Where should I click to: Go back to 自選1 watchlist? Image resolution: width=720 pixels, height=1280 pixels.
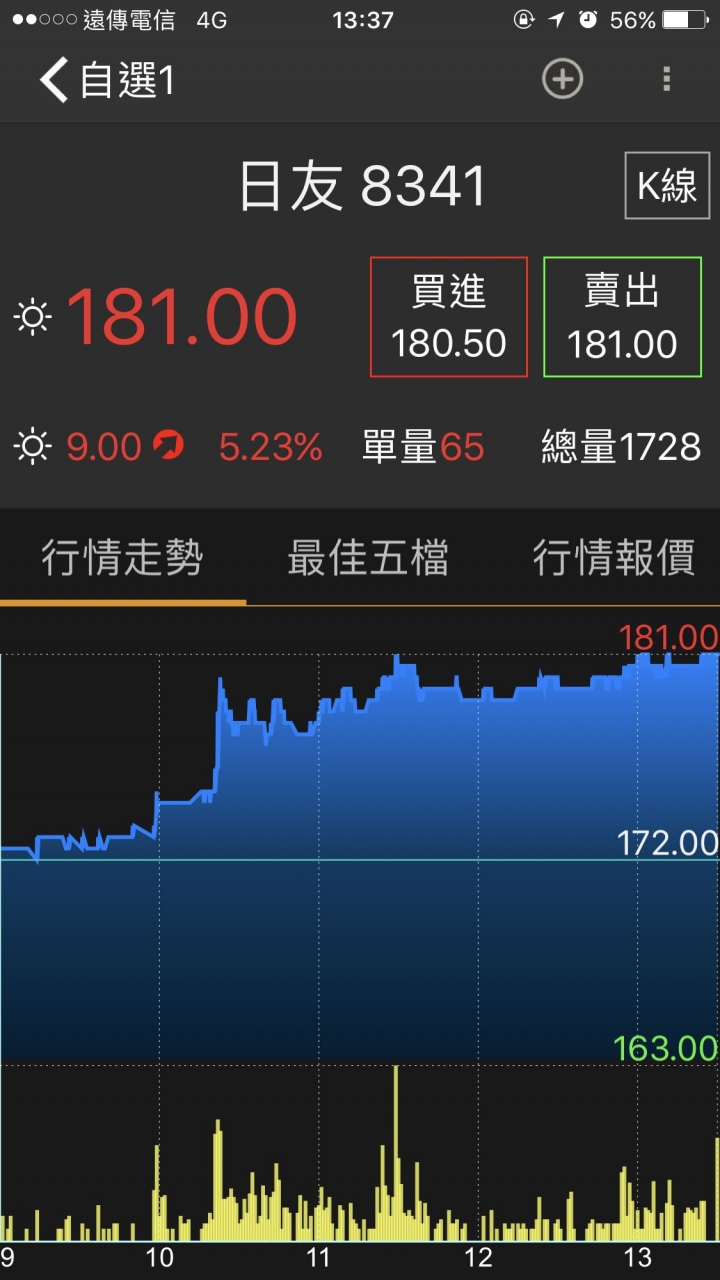point(107,80)
